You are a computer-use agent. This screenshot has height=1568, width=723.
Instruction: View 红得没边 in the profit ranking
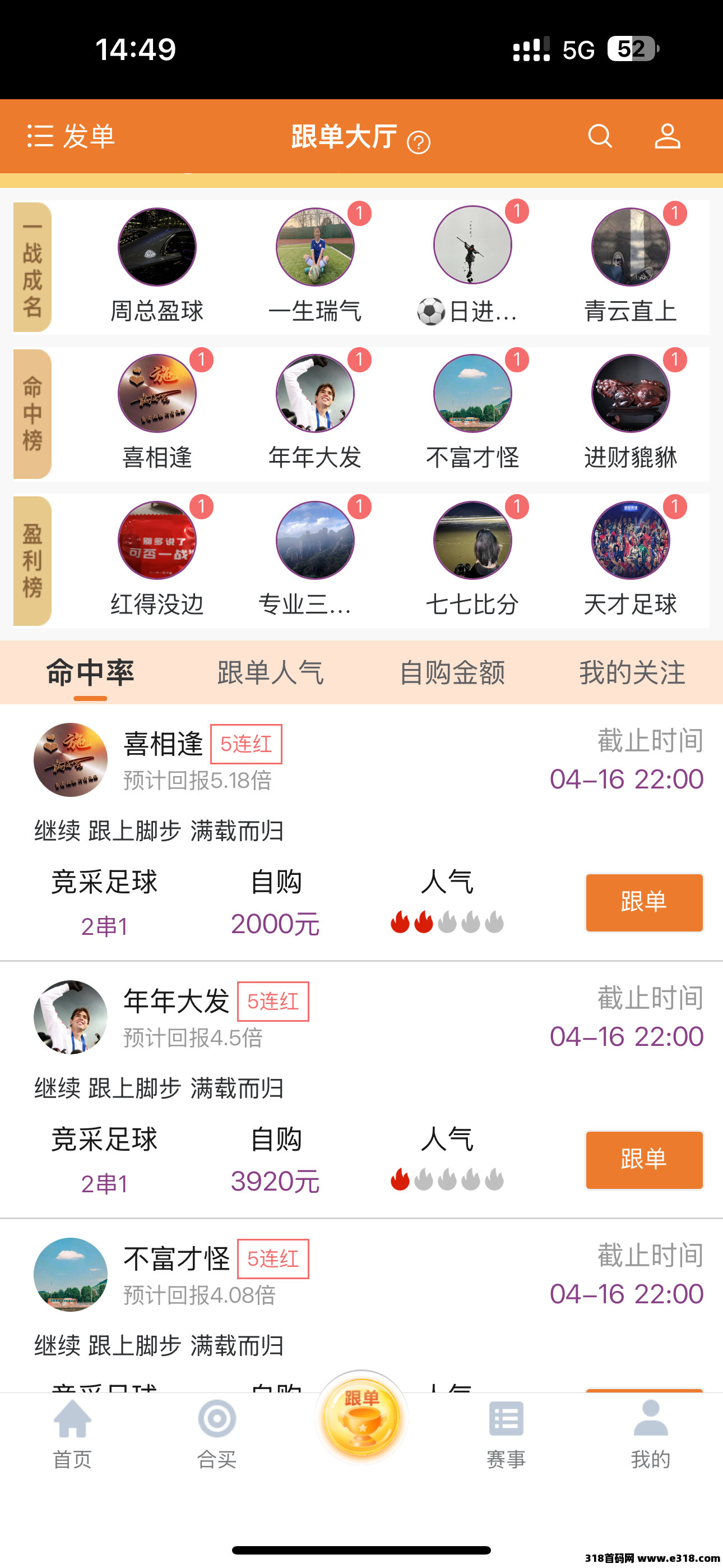pos(157,541)
